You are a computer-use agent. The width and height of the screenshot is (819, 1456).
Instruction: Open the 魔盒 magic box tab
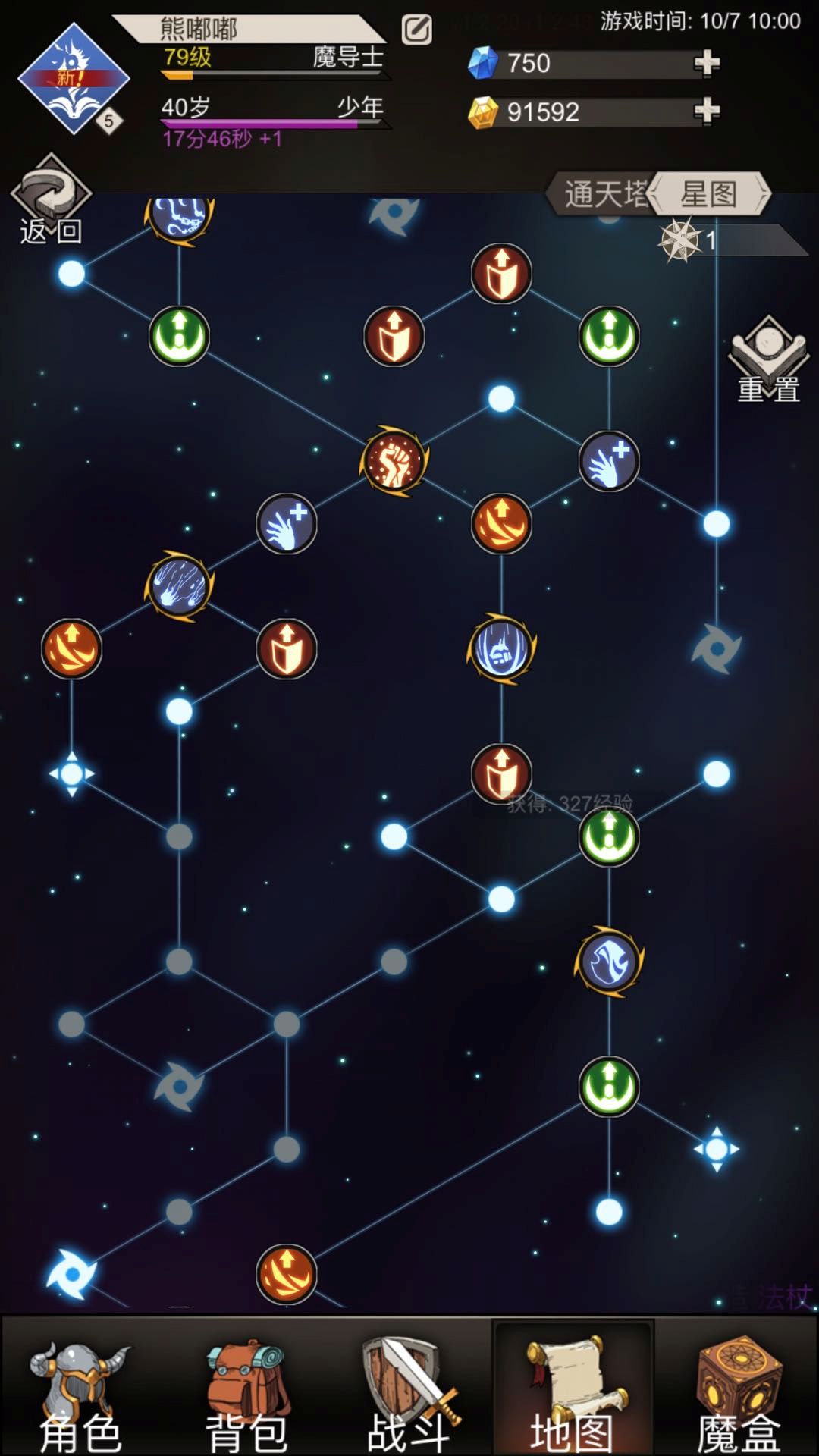[737, 1394]
